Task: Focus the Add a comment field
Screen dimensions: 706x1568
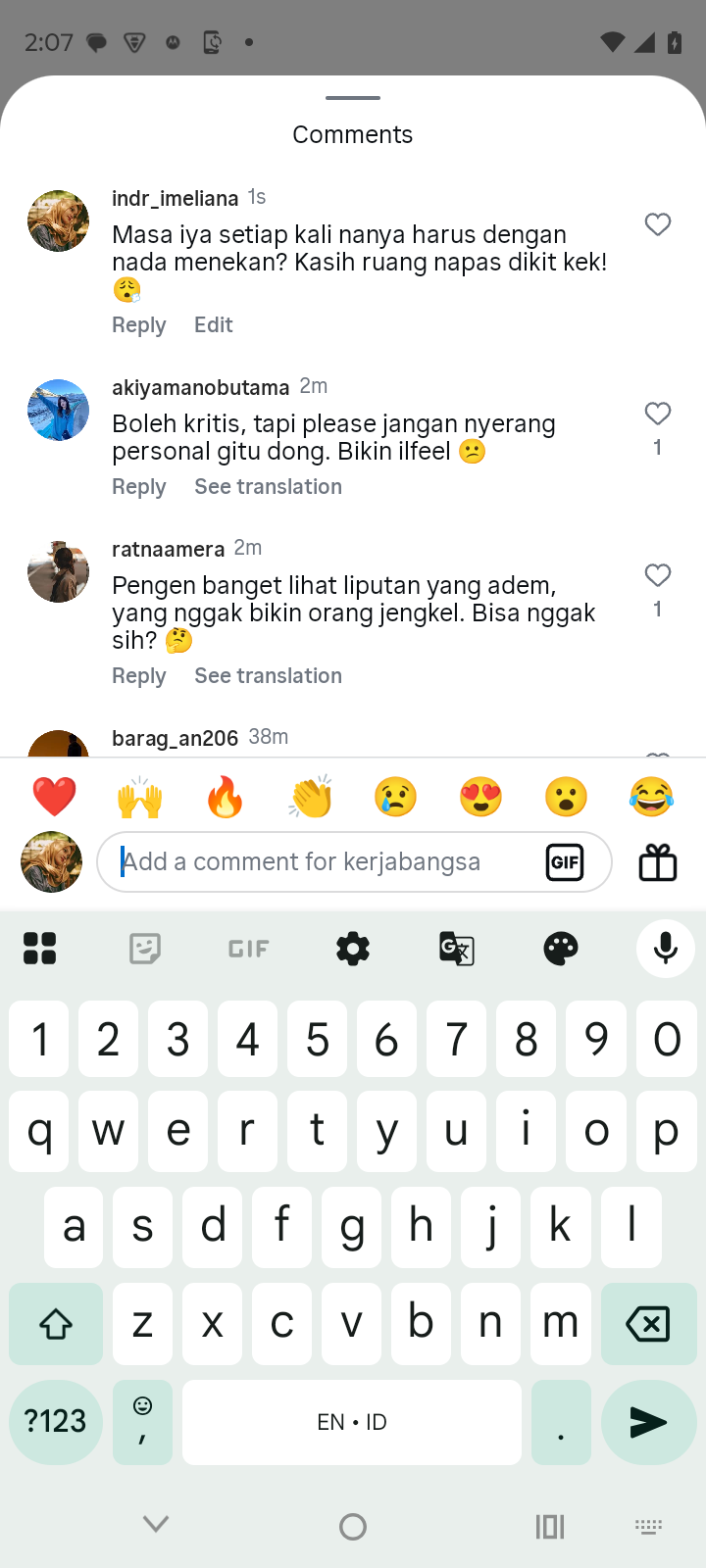Action: click(324, 862)
